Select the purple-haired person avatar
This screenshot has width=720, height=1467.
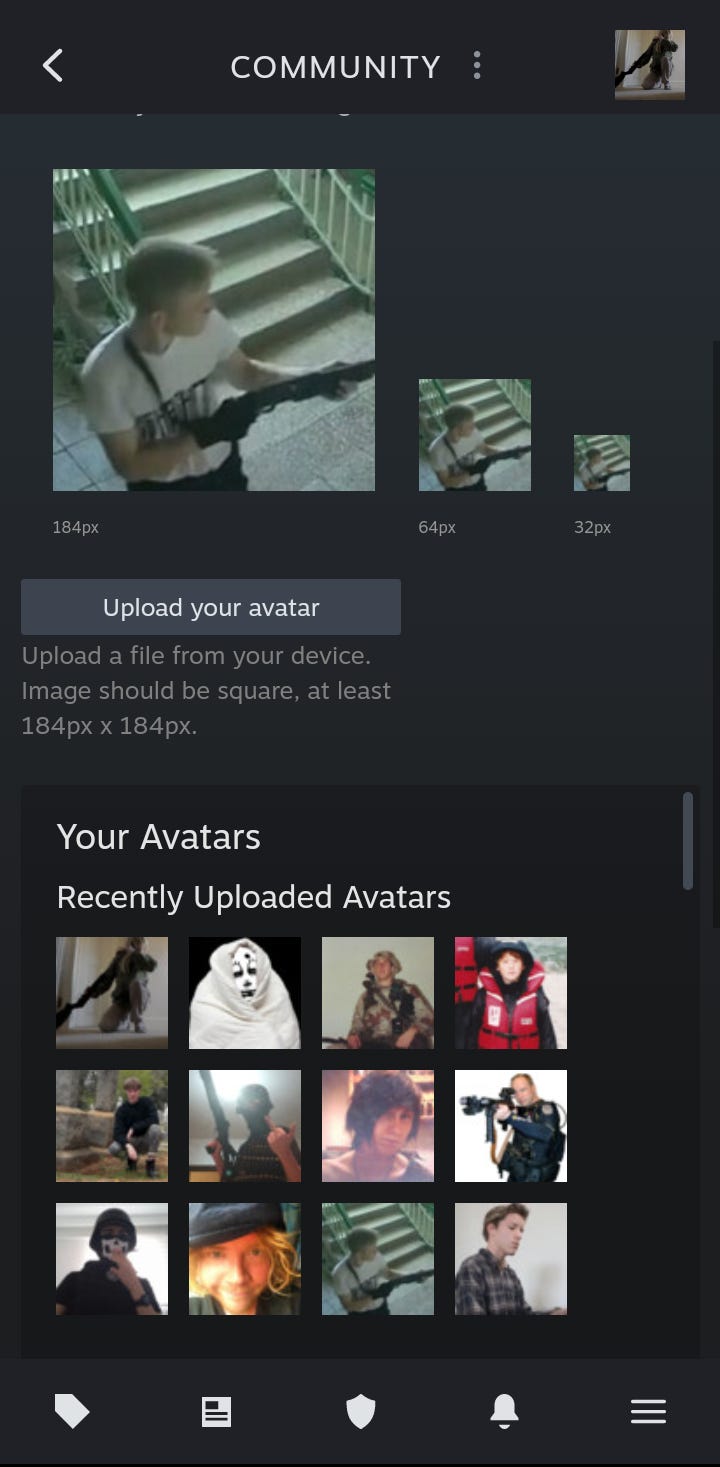point(378,1126)
